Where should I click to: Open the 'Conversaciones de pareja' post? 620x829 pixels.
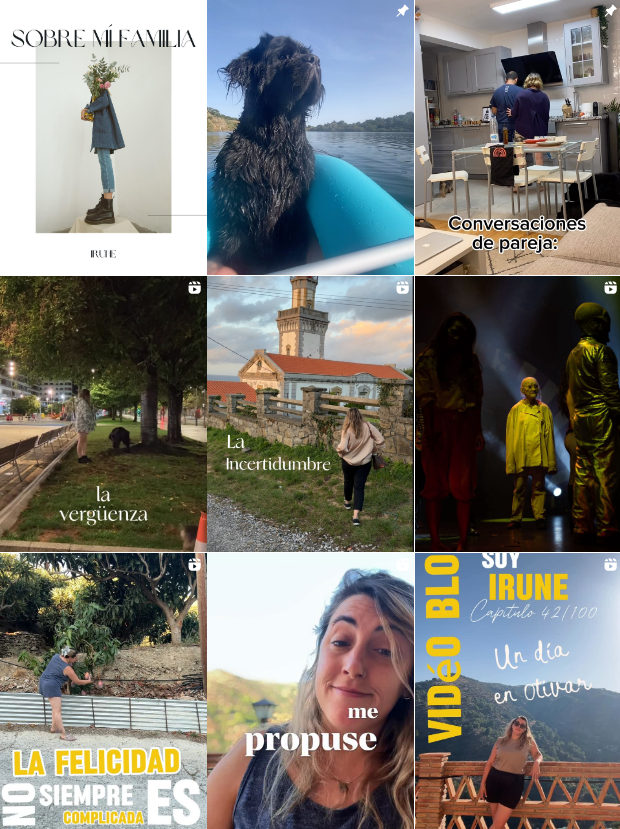click(517, 137)
